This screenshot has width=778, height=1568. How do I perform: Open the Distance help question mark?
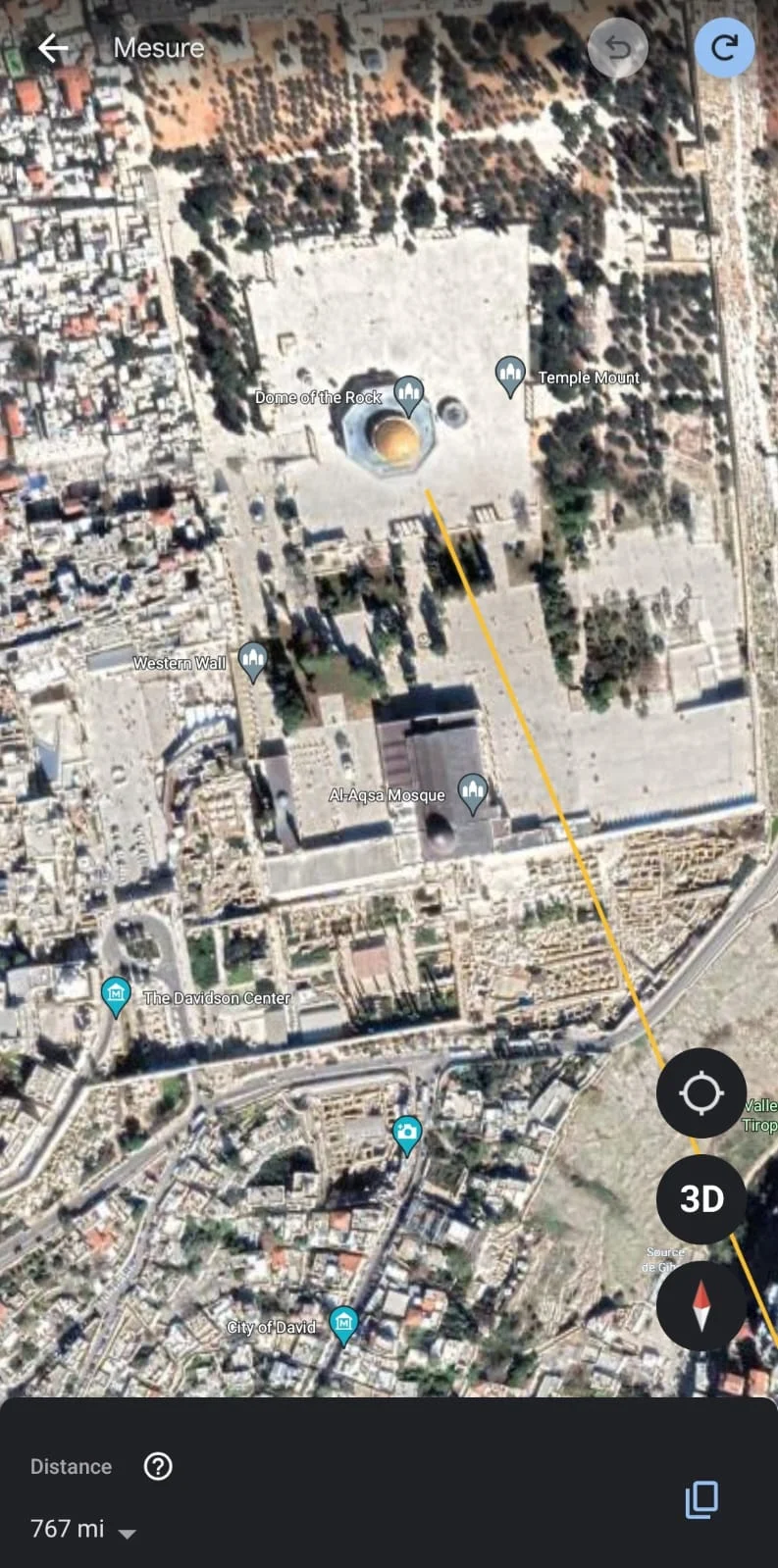(x=157, y=1466)
